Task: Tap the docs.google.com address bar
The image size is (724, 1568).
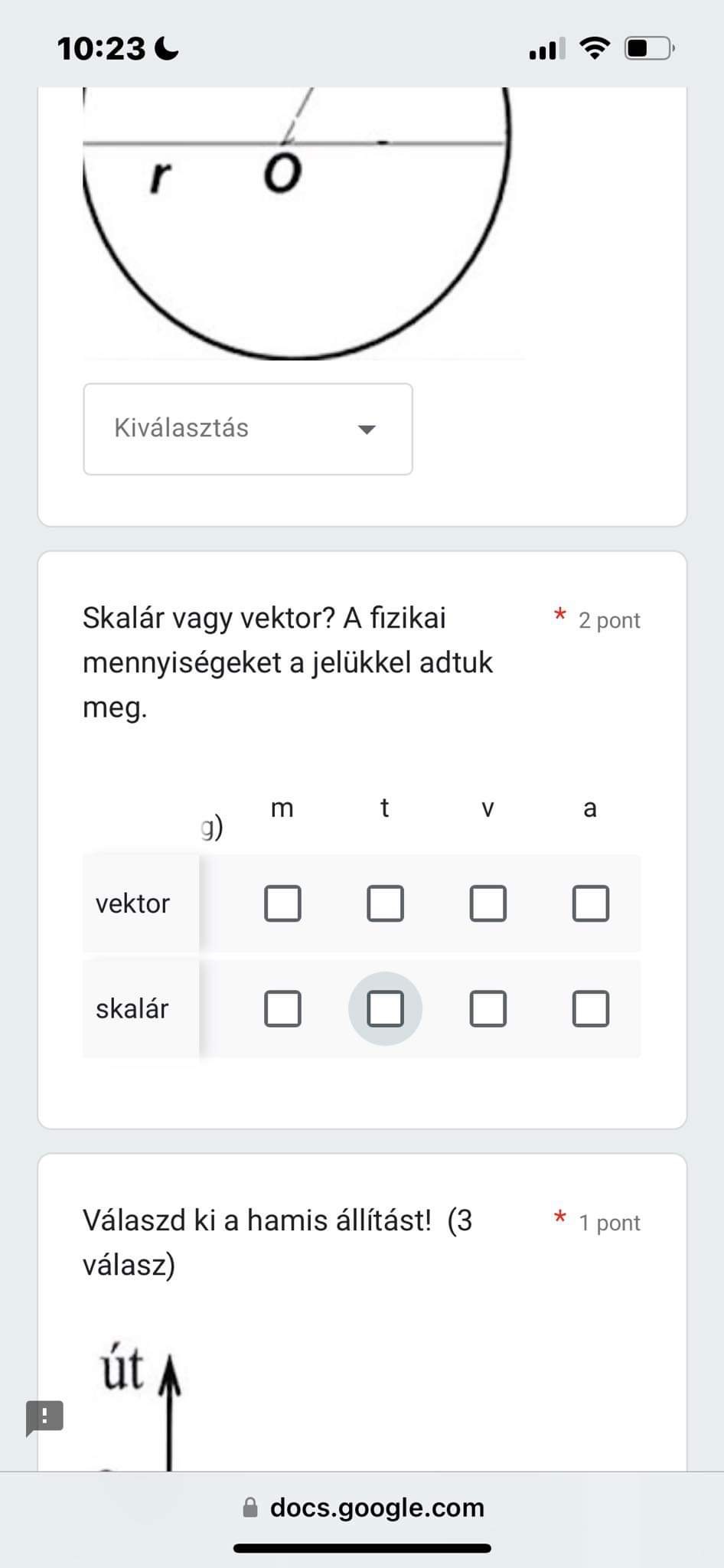Action: pos(362,1508)
